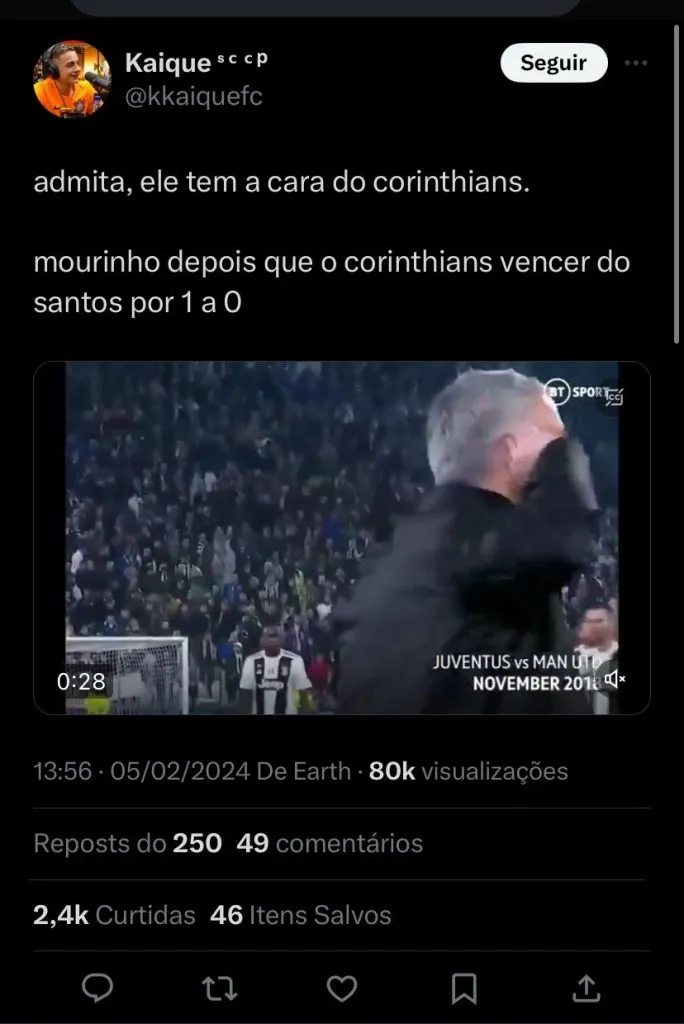View the 250 reposts list
This screenshot has width=684, height=1024.
(128, 843)
